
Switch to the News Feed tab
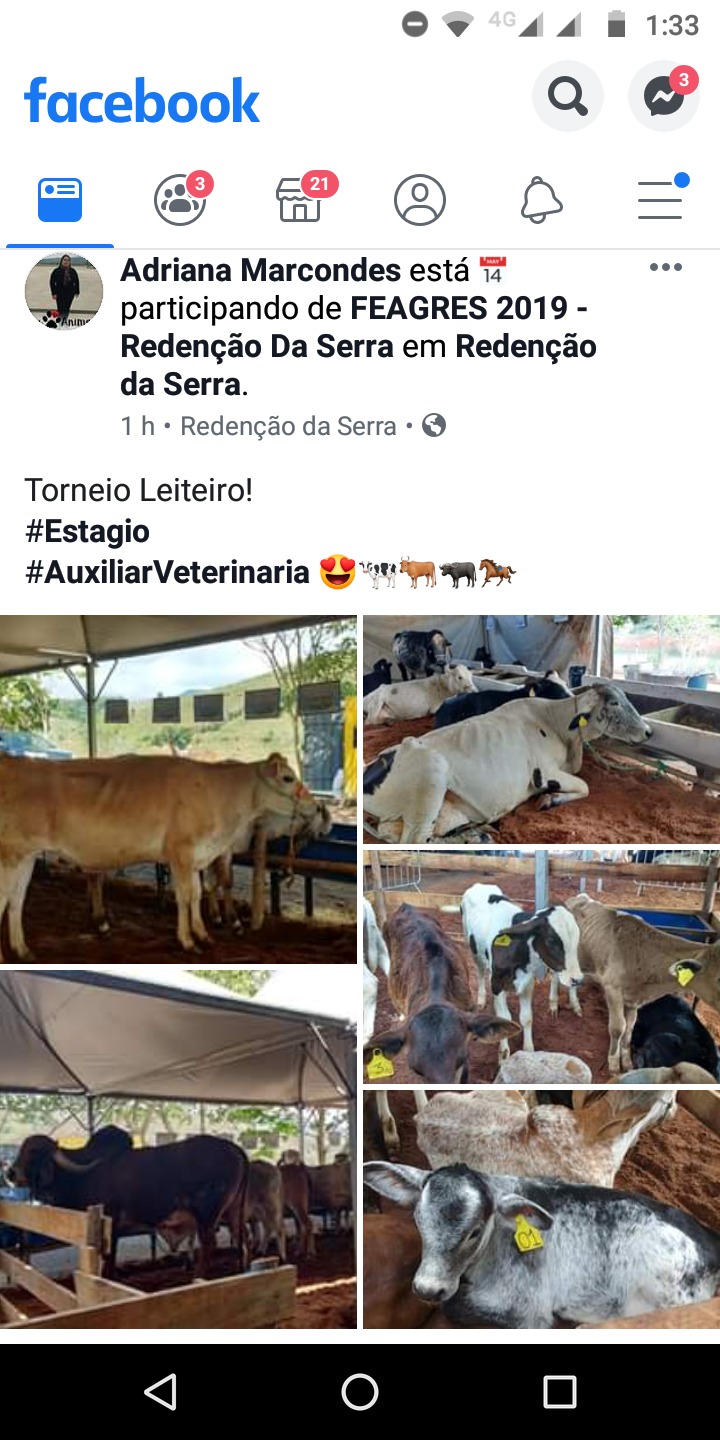[60, 200]
